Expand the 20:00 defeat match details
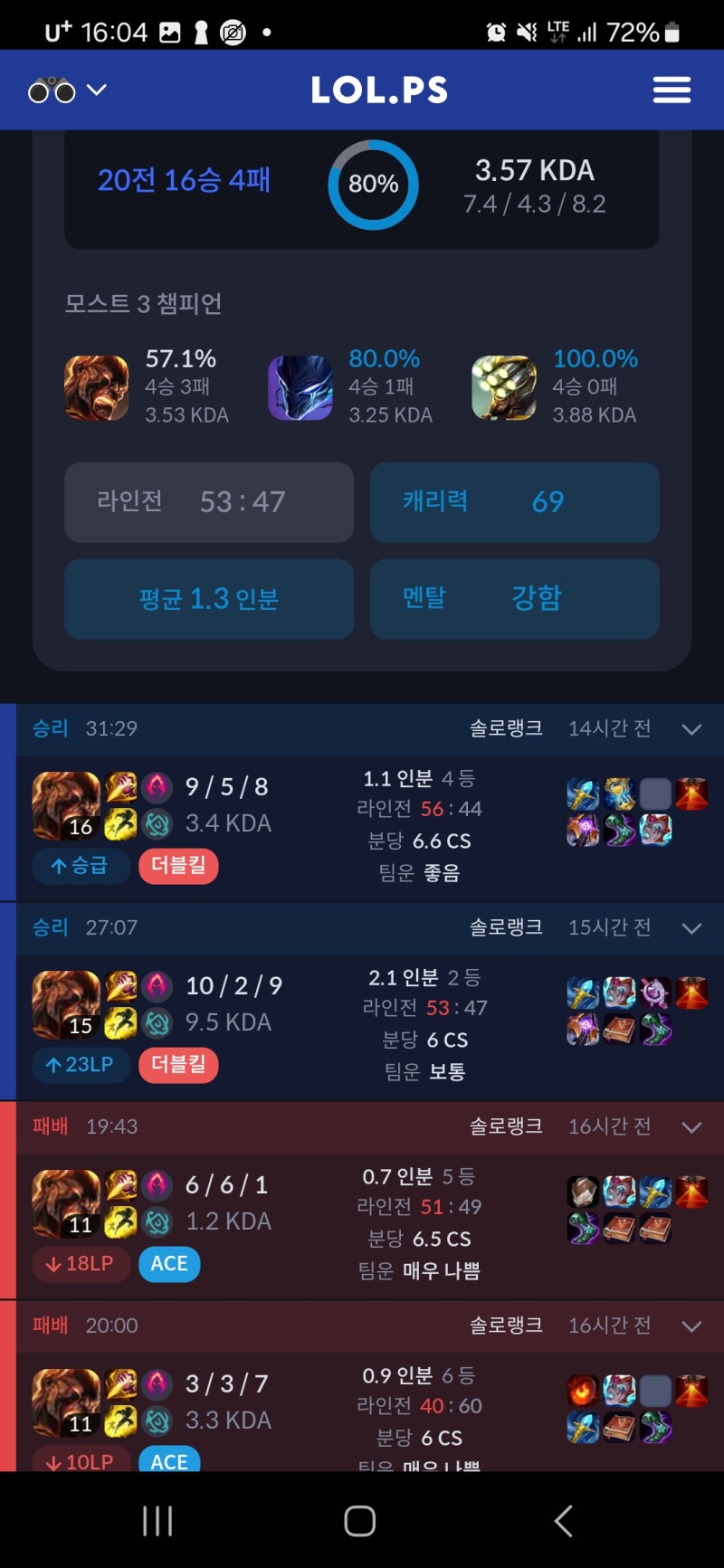Screen dimensions: 724x1568 coord(691,1326)
